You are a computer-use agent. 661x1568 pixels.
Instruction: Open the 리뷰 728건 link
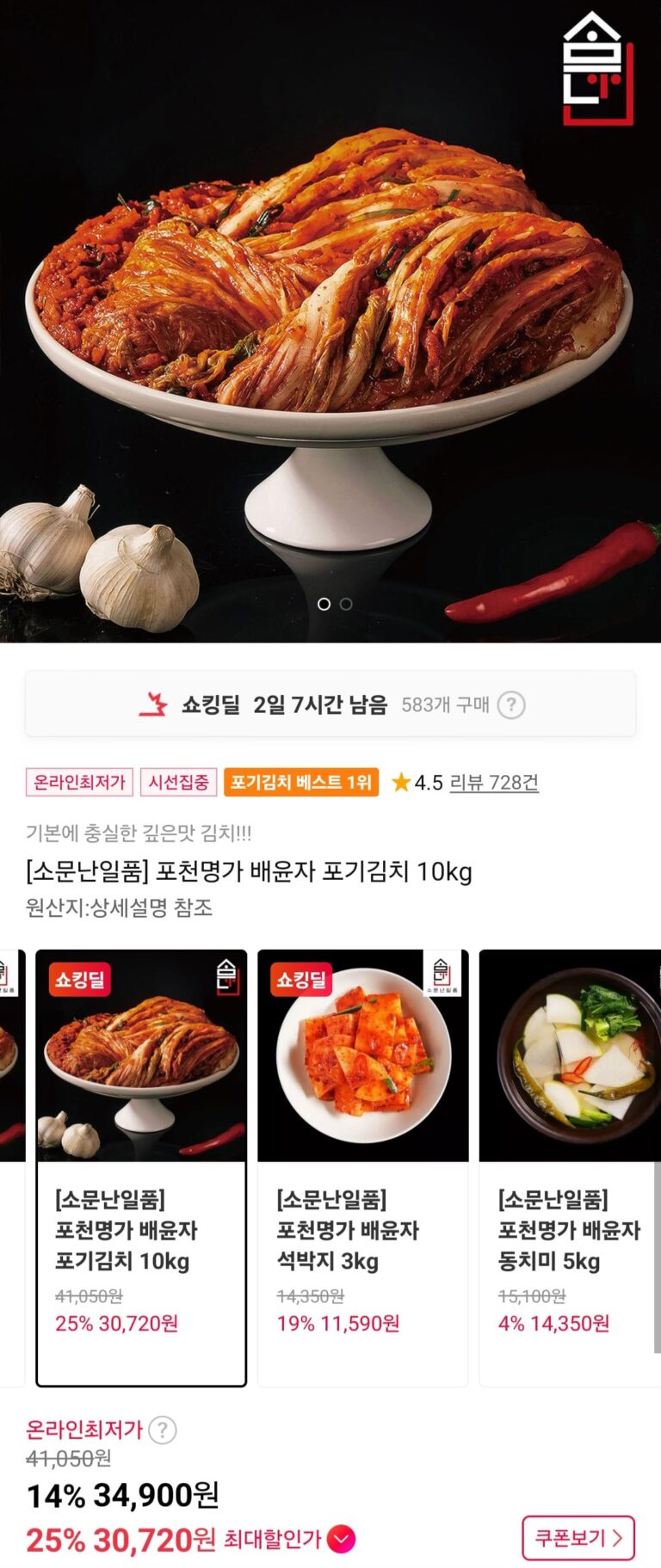tap(494, 783)
